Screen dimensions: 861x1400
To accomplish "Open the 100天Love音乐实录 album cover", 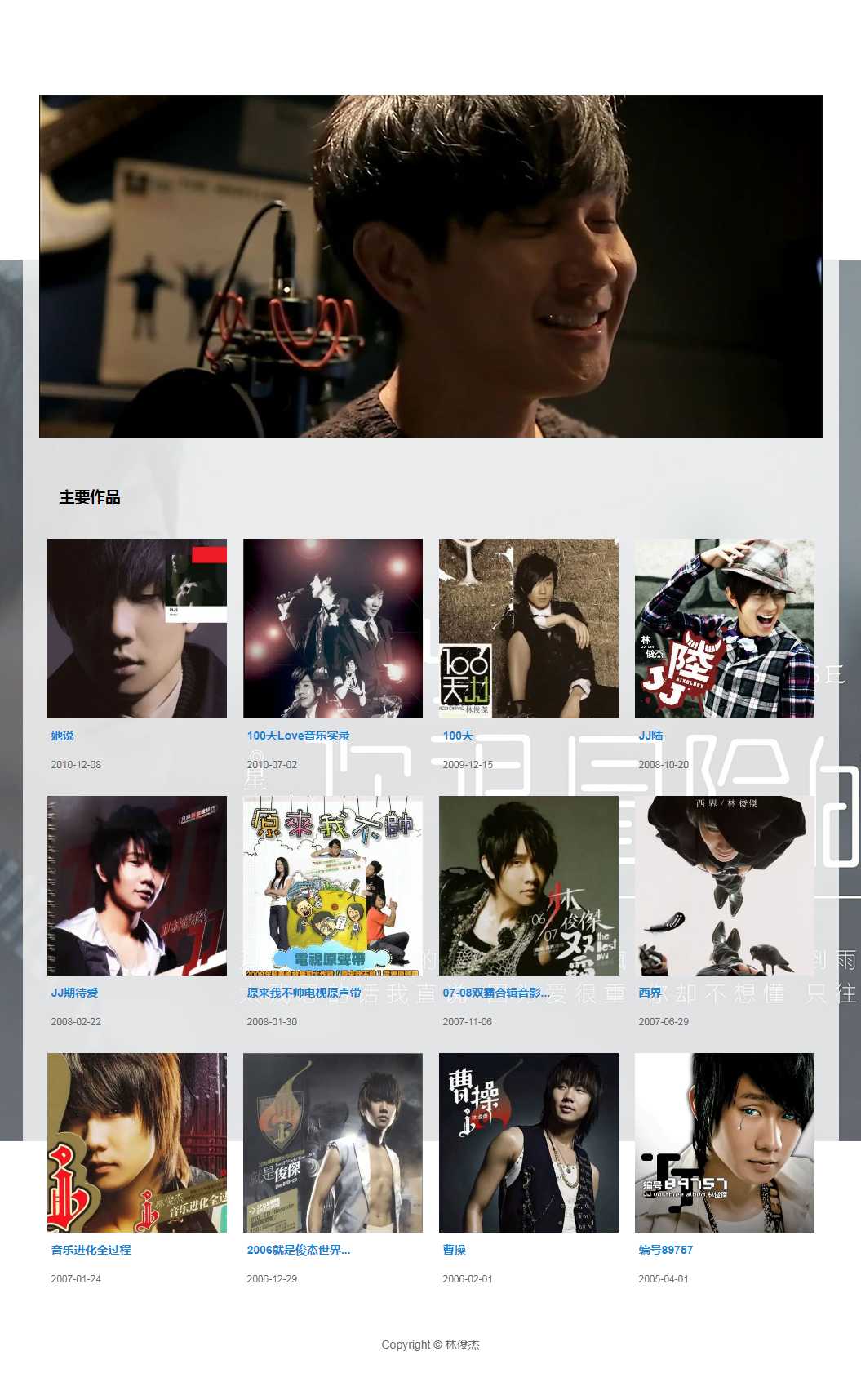I will [x=333, y=629].
